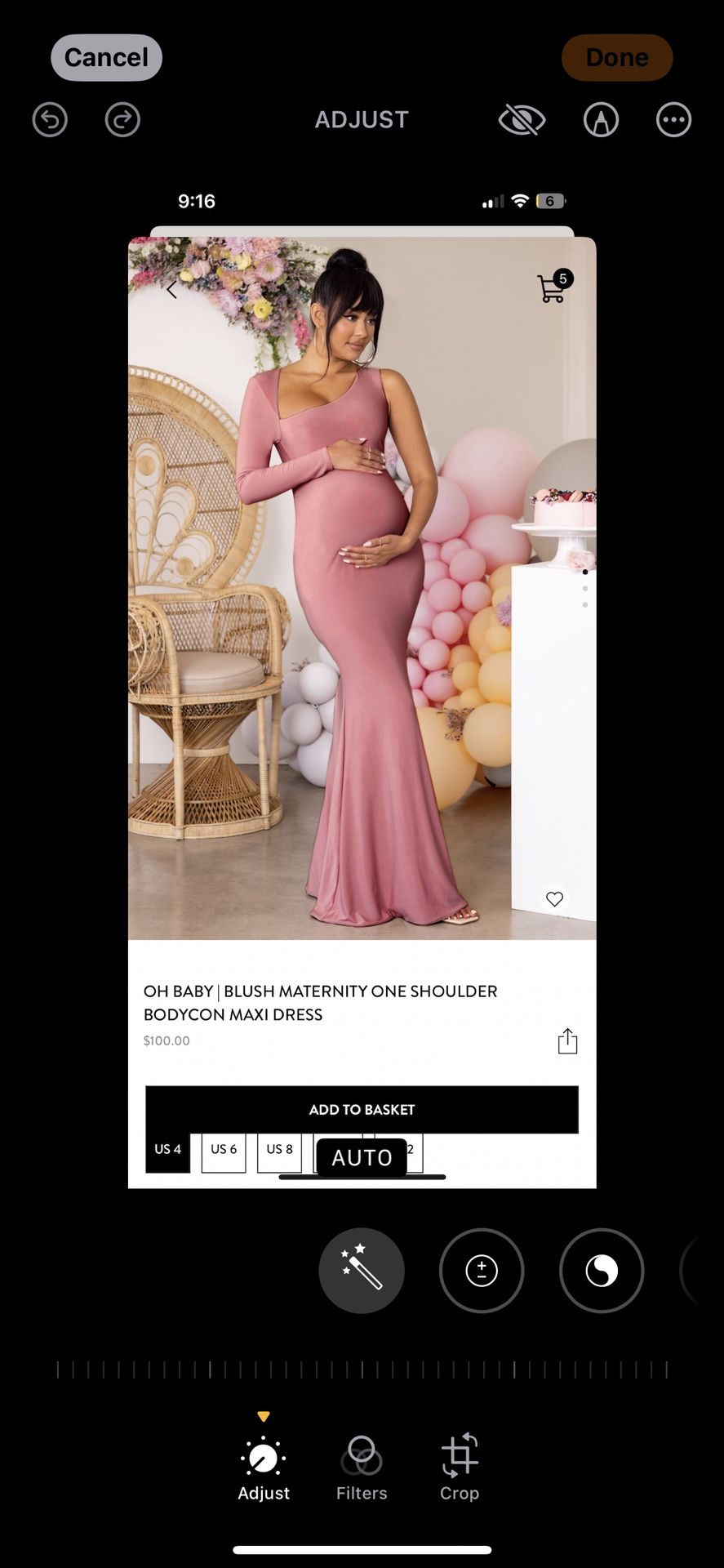Open the more options menu
Image resolution: width=724 pixels, height=1568 pixels.
(673, 120)
